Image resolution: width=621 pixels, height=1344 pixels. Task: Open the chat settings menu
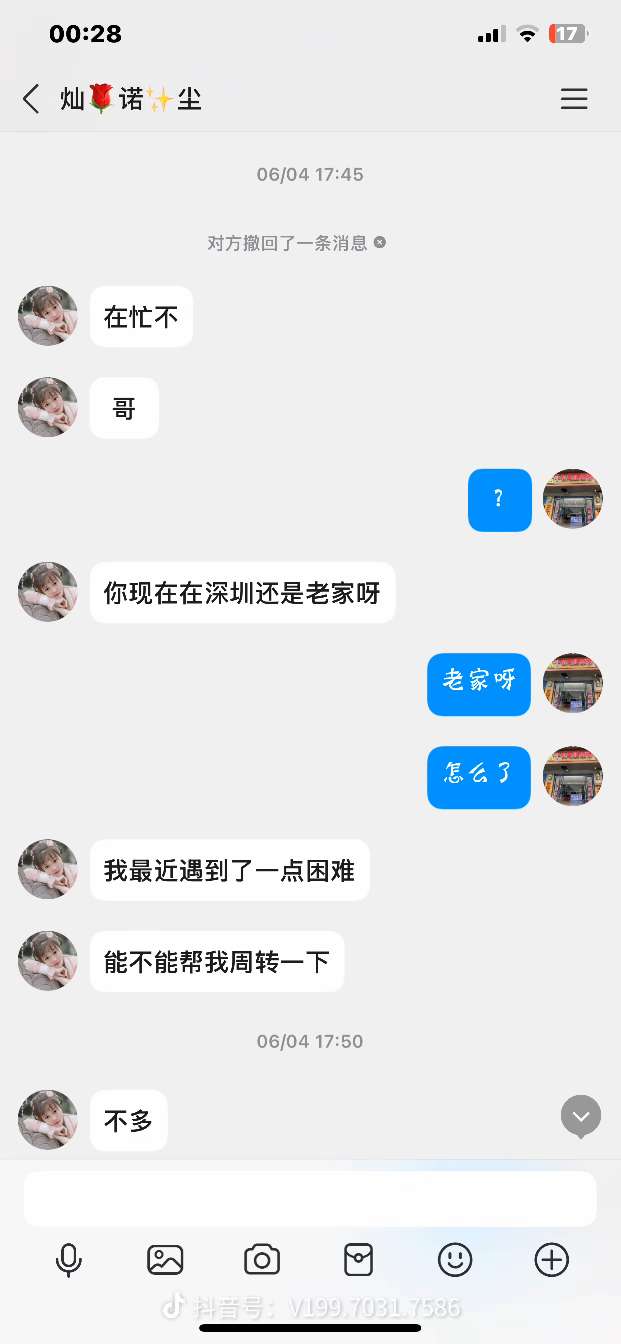pyautogui.click(x=573, y=99)
